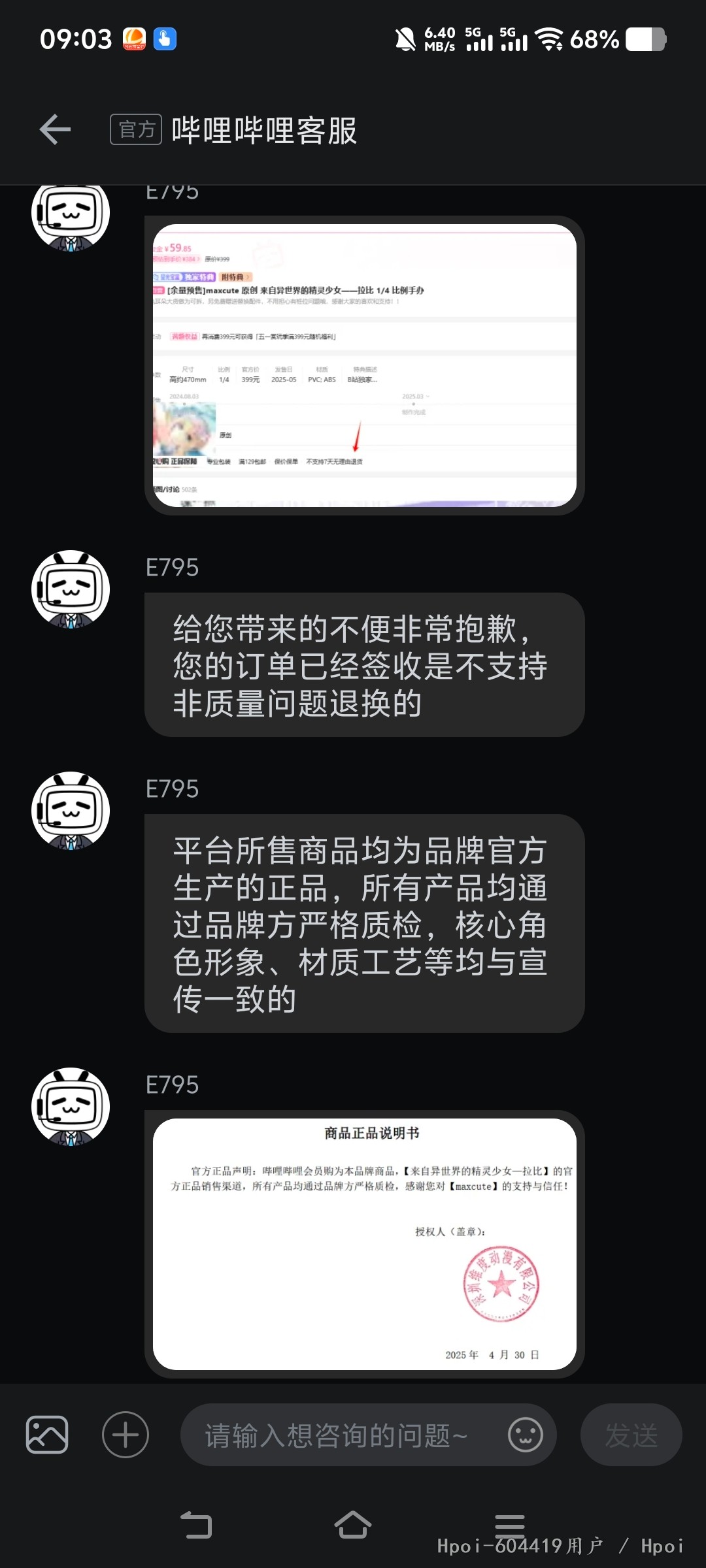Open the image picker icon

(x=47, y=1435)
